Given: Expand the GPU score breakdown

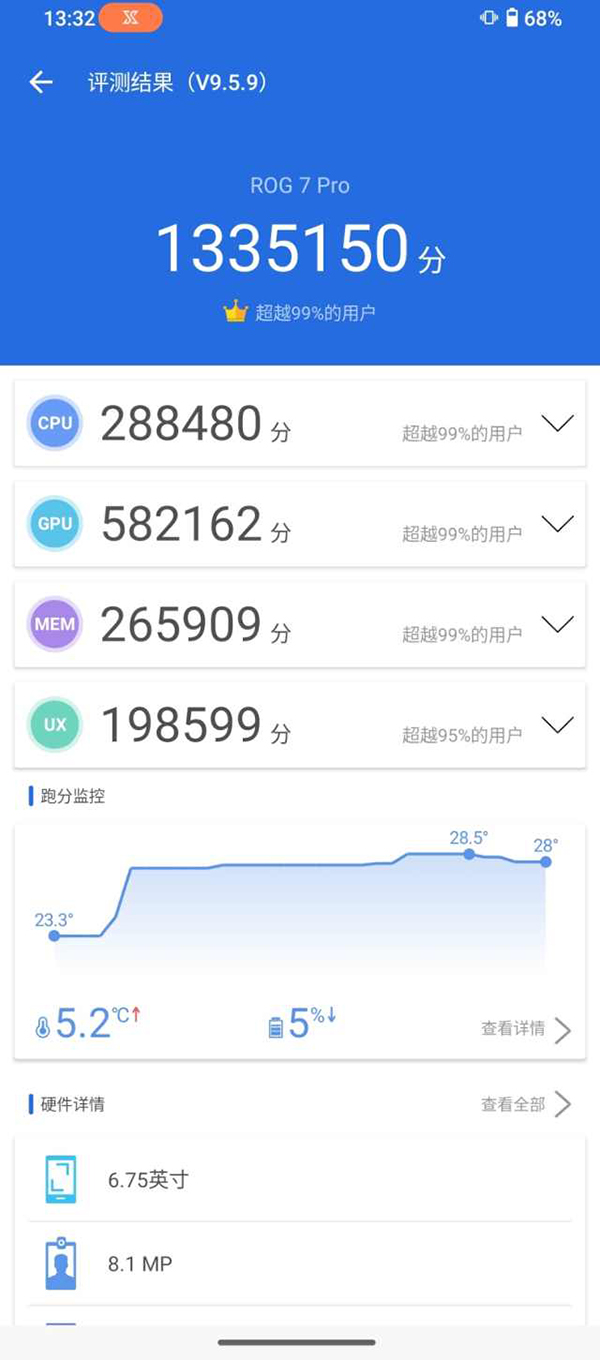Looking at the screenshot, I should tap(557, 524).
